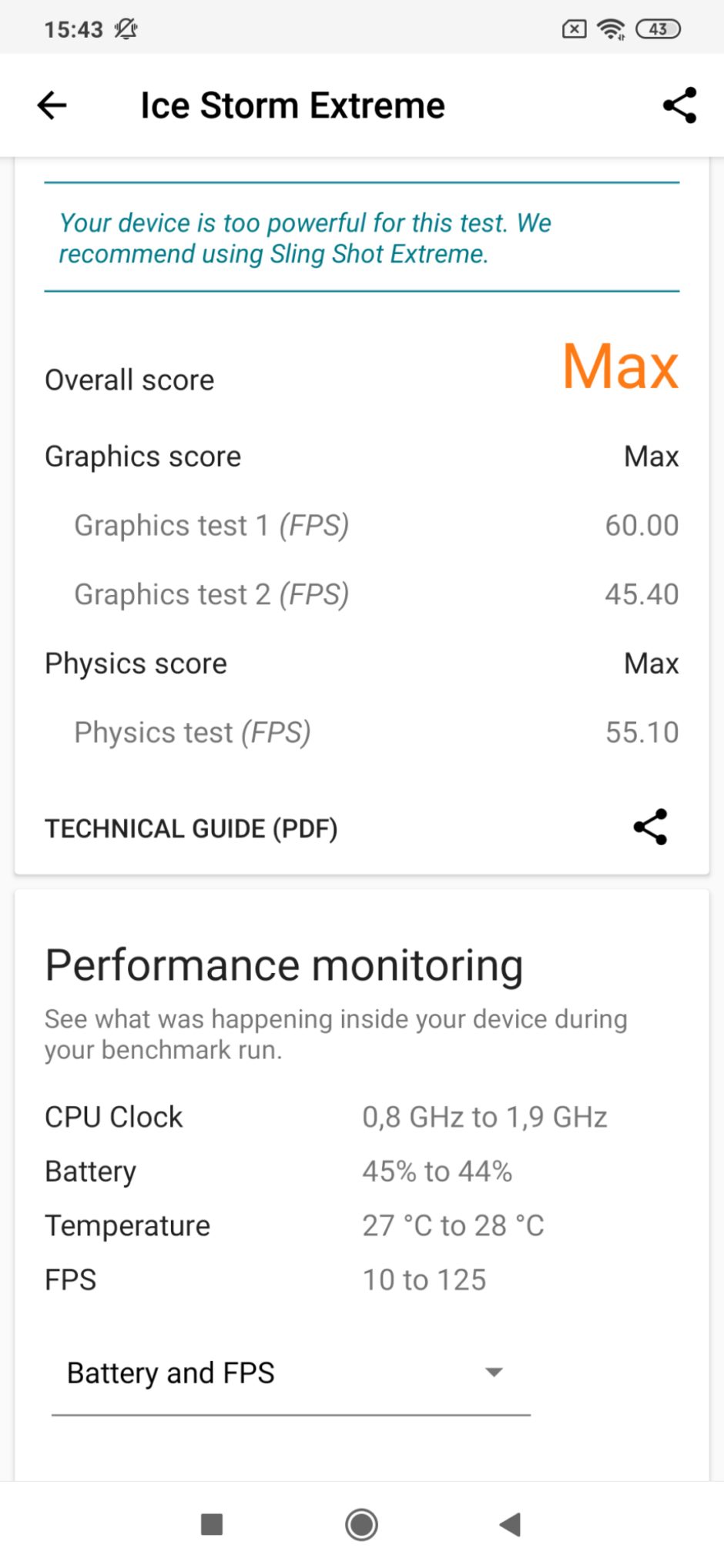724x1568 pixels.
Task: Go back using the app bar arrow
Action: (x=52, y=105)
